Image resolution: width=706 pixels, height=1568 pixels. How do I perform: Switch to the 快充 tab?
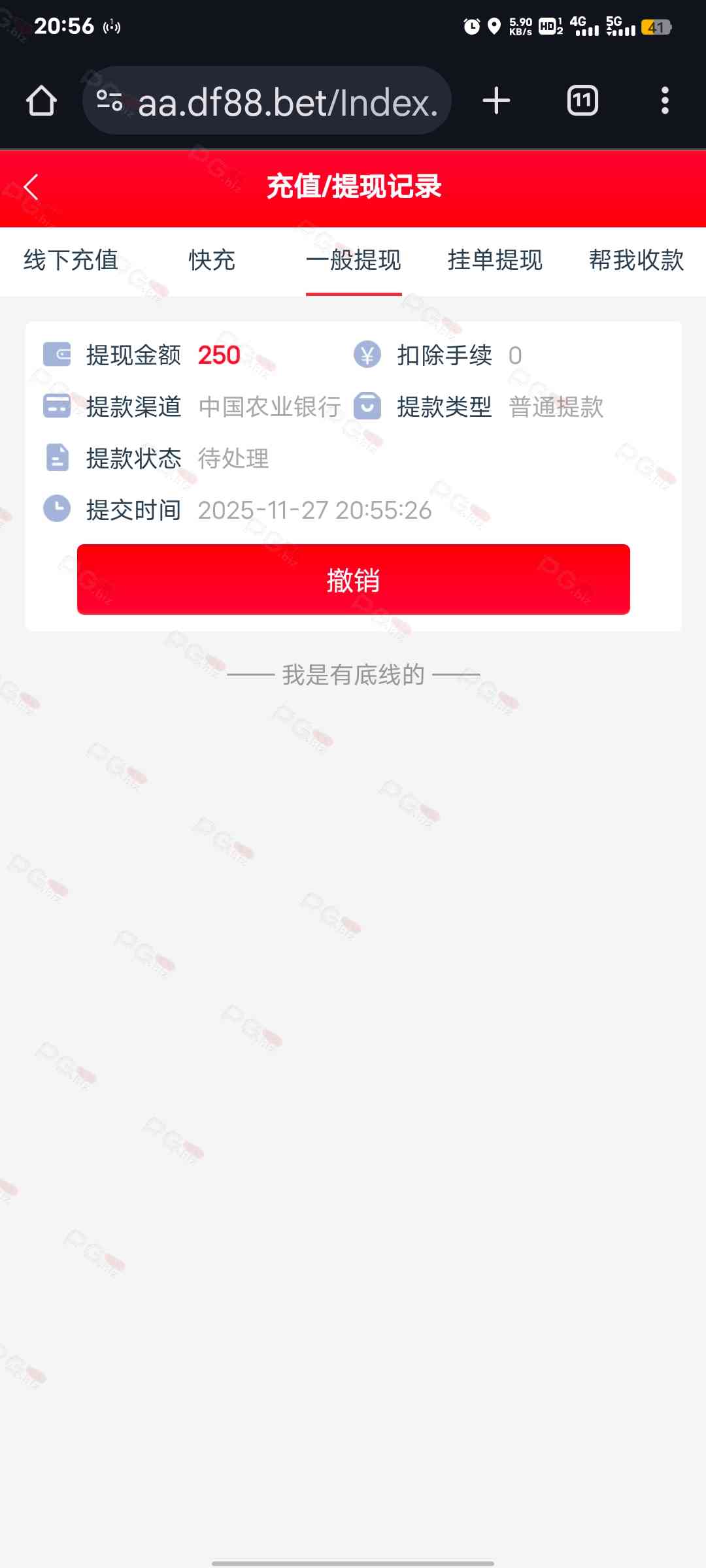(212, 260)
